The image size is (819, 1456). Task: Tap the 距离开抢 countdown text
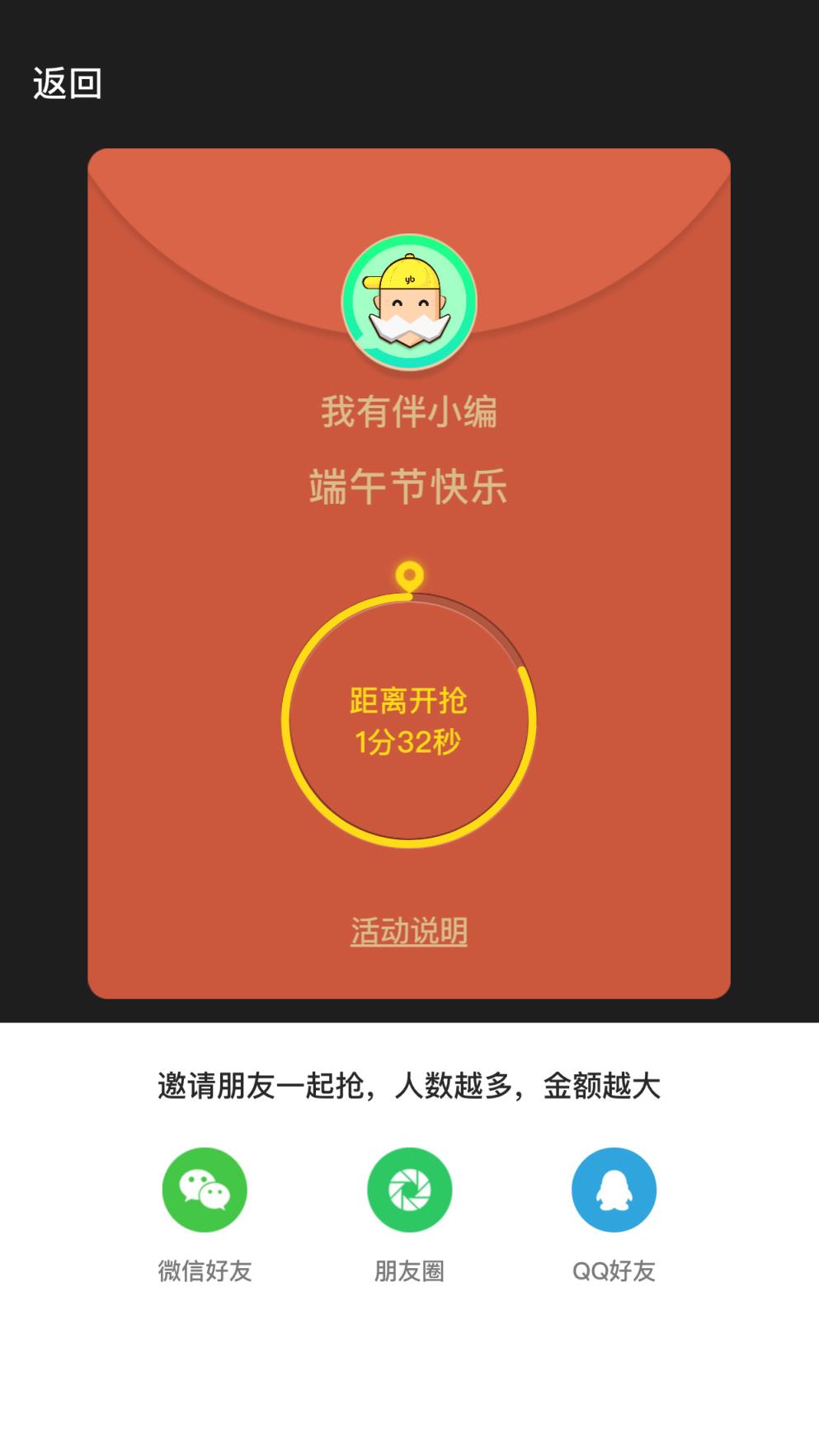[409, 701]
